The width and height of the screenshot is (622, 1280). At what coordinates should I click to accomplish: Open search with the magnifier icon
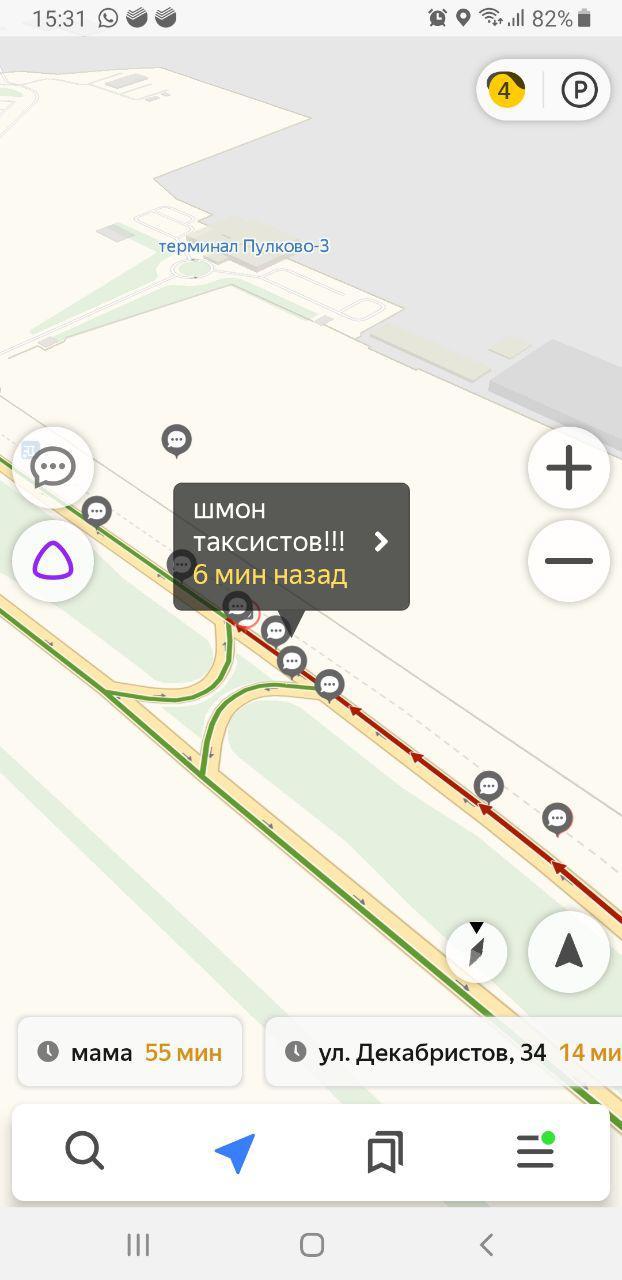click(x=85, y=1152)
